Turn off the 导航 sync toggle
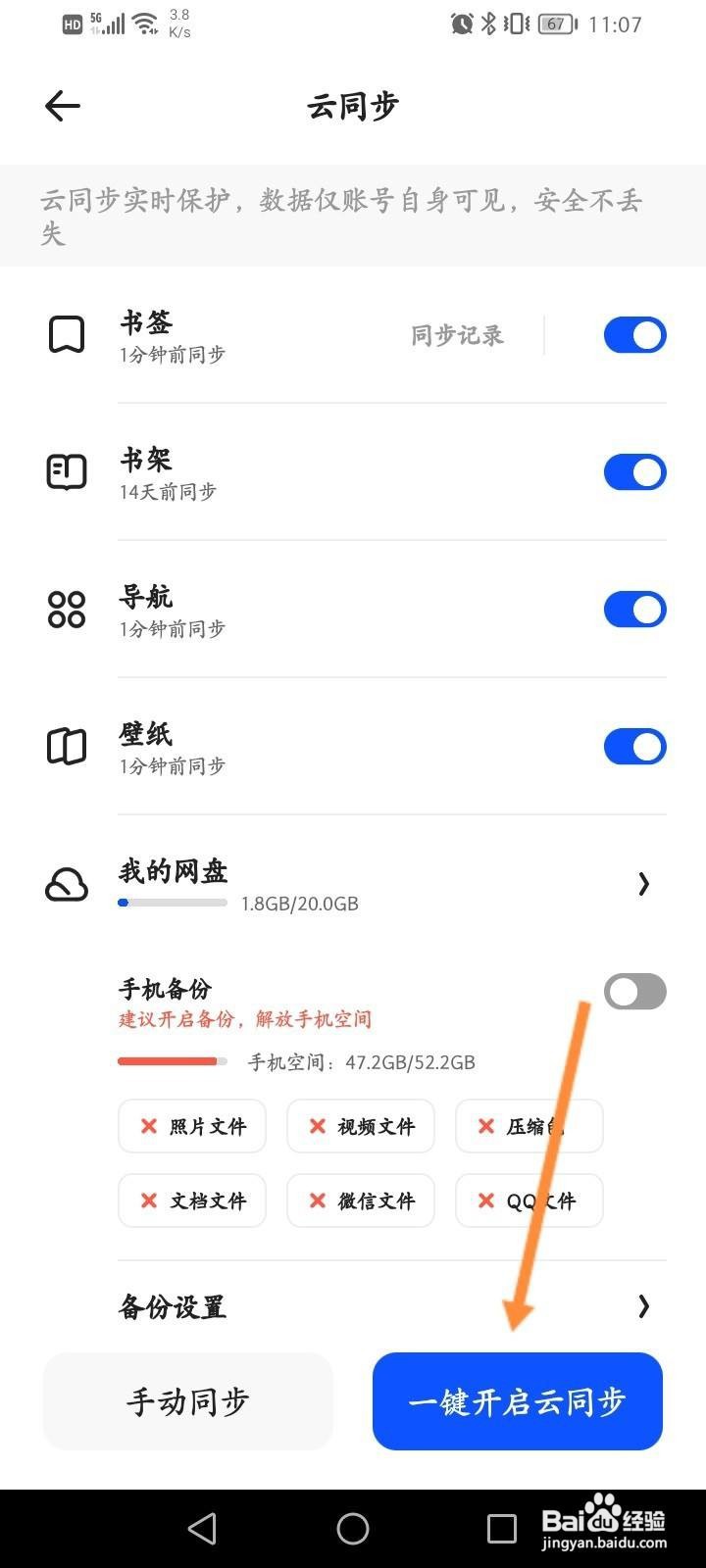Screen dimensions: 706x1568 coord(634,609)
